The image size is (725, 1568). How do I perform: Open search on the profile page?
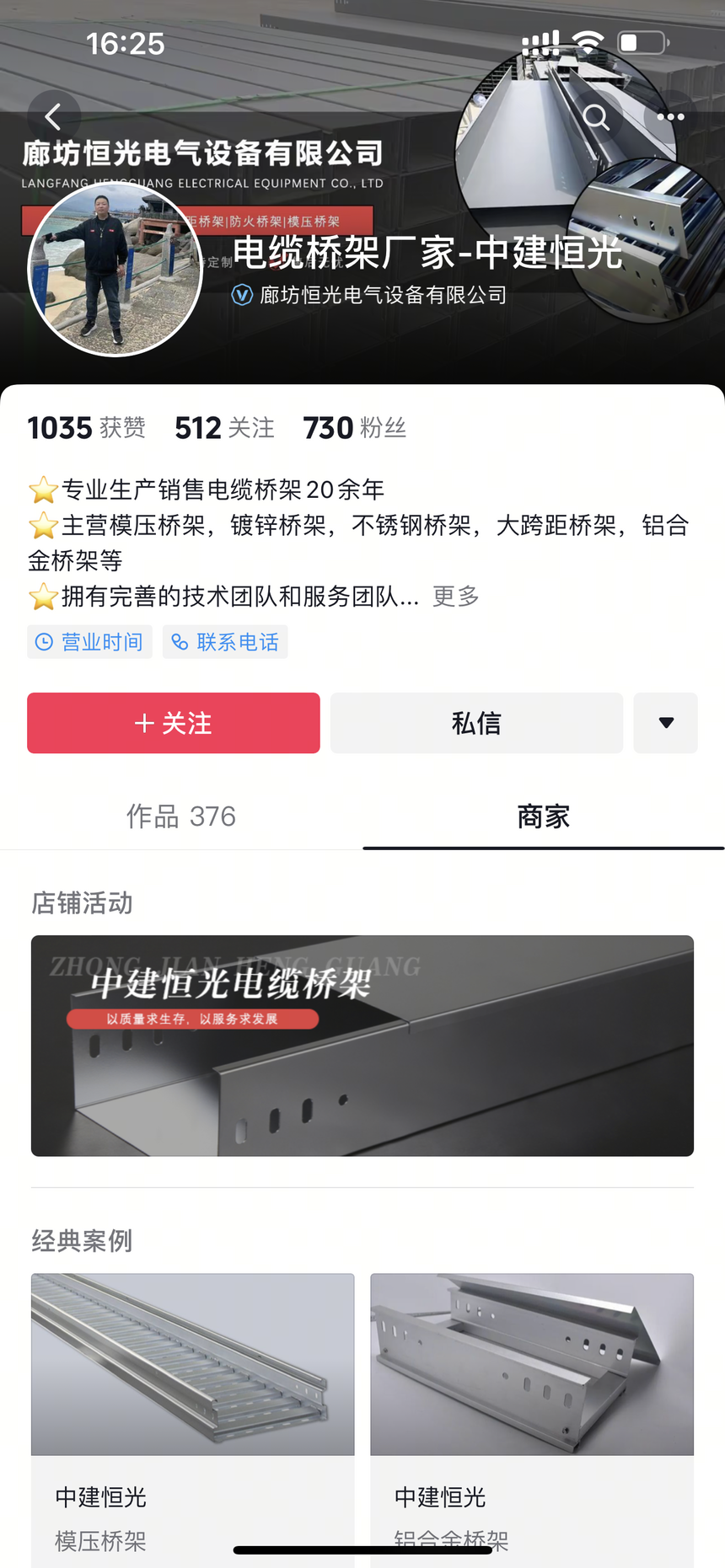pos(596,117)
